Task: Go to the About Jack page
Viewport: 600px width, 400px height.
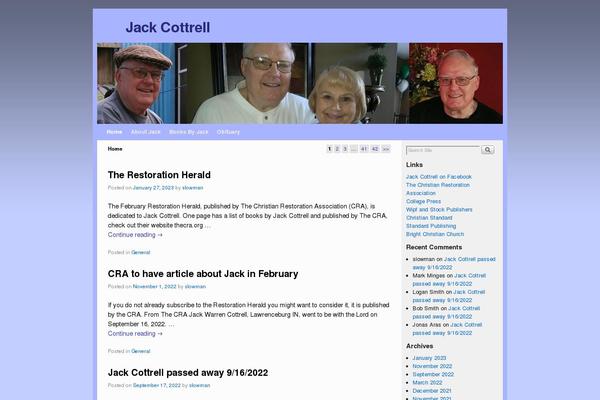Action: (145, 132)
